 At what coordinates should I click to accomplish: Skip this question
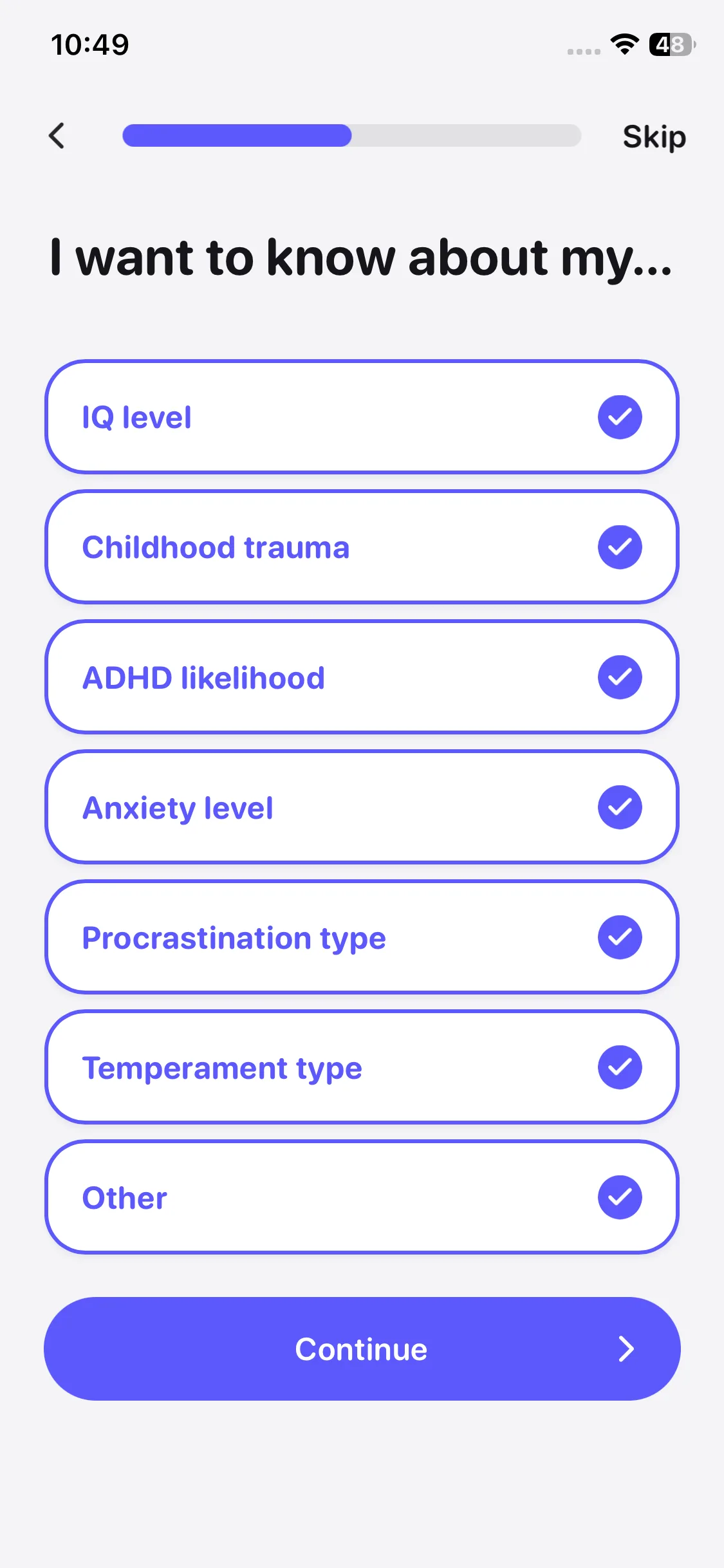[x=653, y=136]
